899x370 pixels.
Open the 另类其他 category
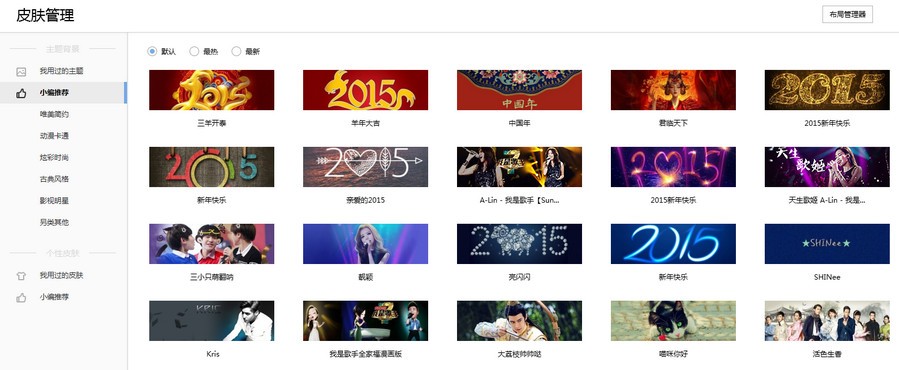pyautogui.click(x=54, y=222)
